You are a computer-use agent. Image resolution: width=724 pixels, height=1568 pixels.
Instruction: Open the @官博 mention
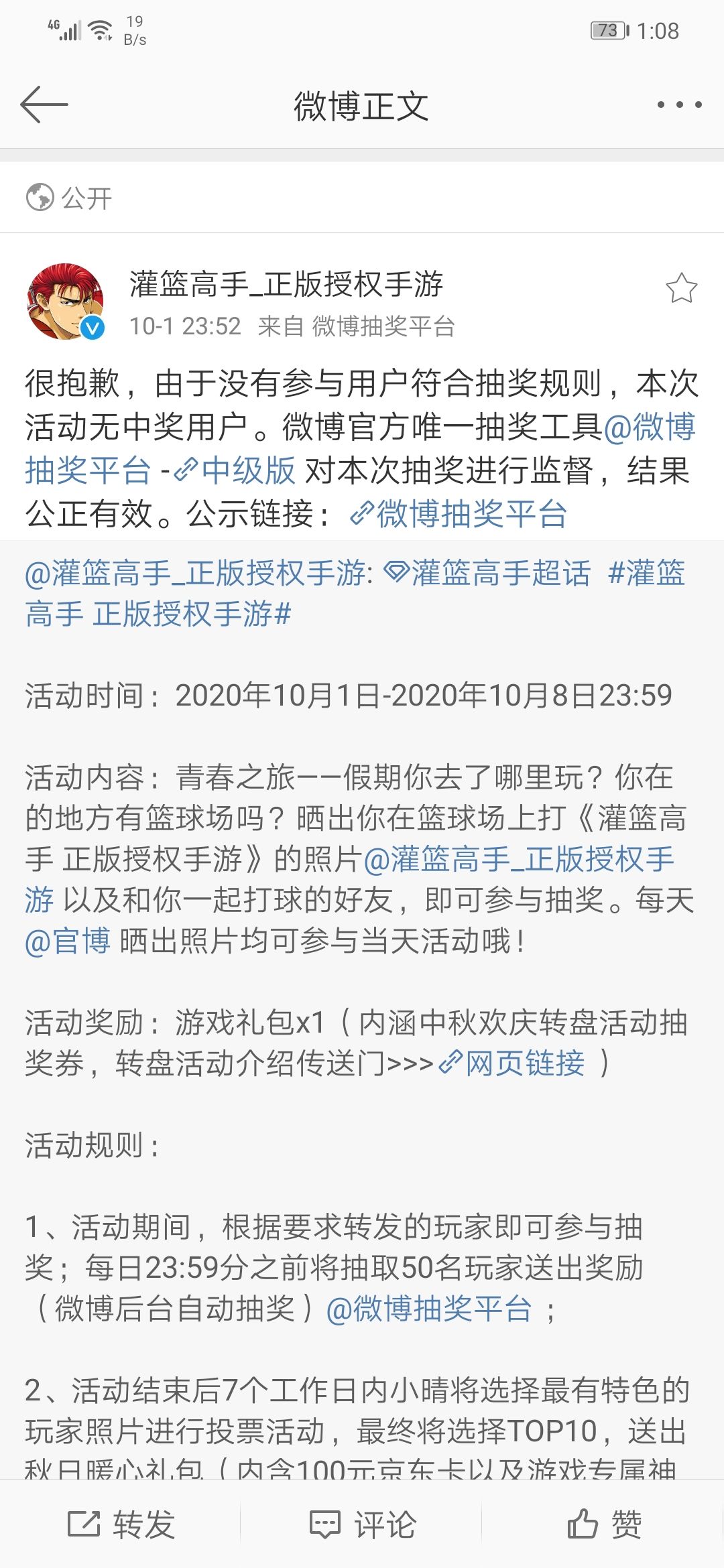click(68, 941)
